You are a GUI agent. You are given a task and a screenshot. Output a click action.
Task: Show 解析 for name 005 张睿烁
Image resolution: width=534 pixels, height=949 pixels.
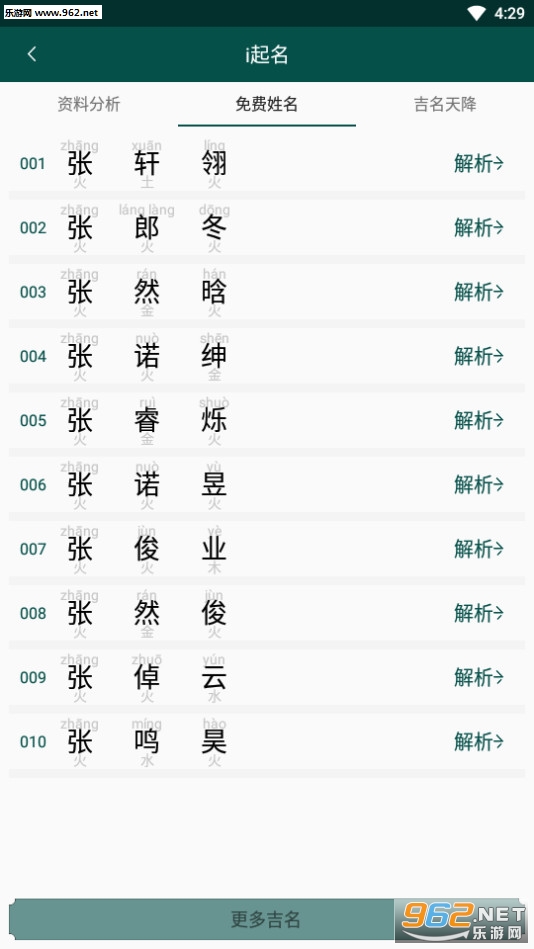tap(478, 420)
